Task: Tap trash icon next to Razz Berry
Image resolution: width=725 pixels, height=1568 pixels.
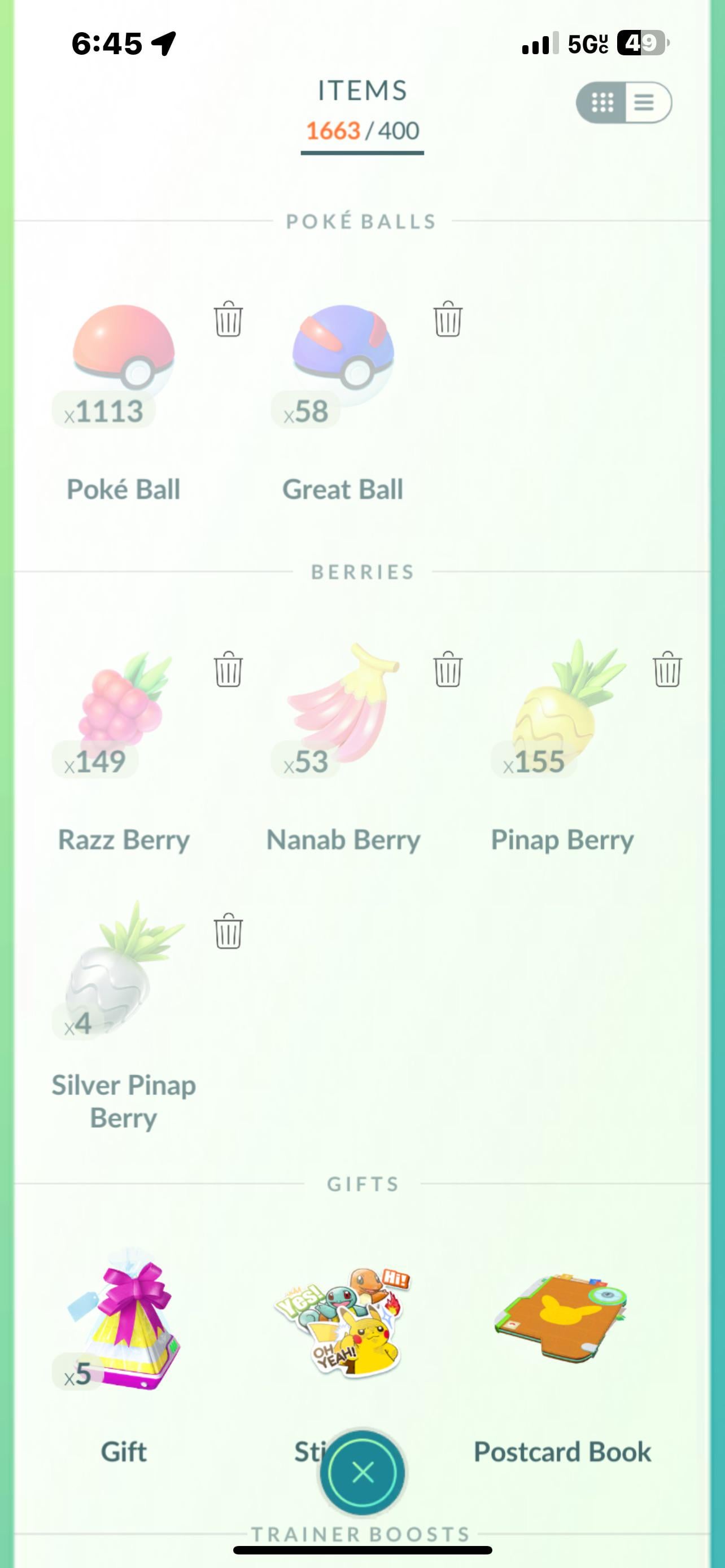Action: click(x=228, y=669)
